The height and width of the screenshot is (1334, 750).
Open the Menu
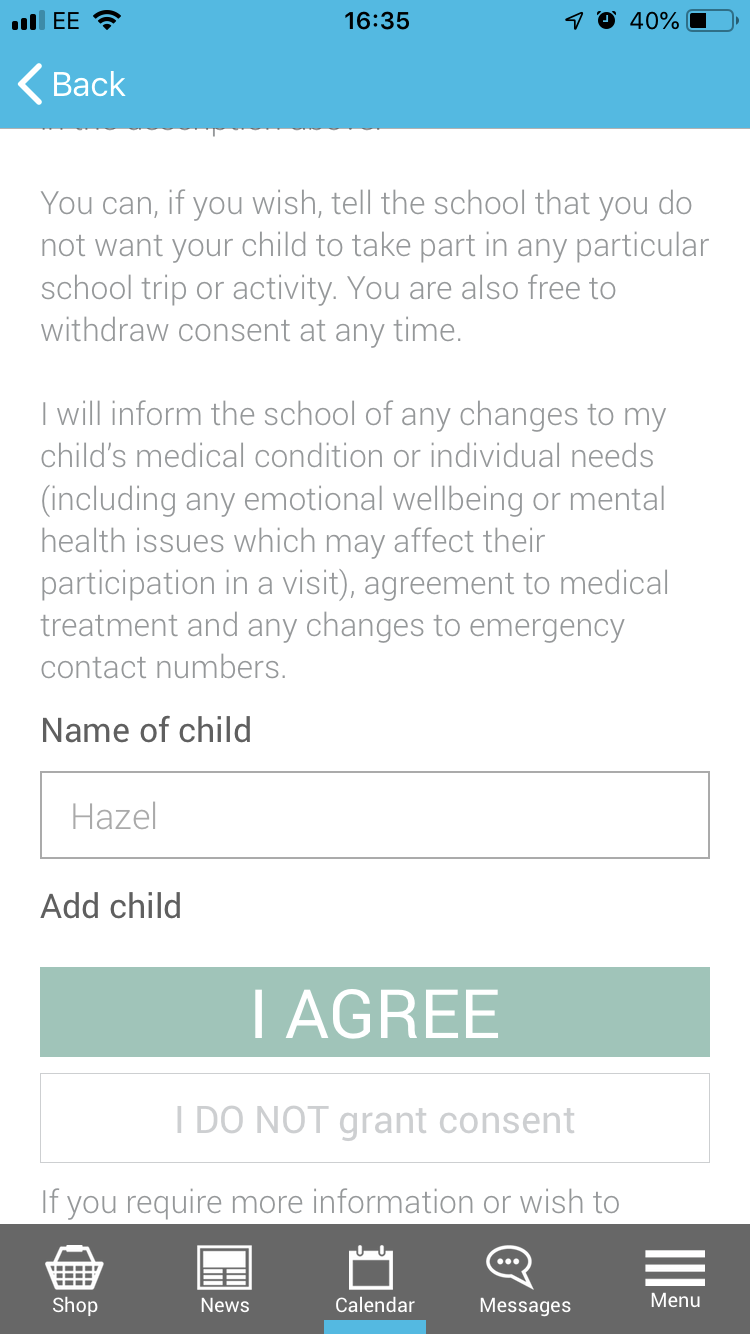675,1279
